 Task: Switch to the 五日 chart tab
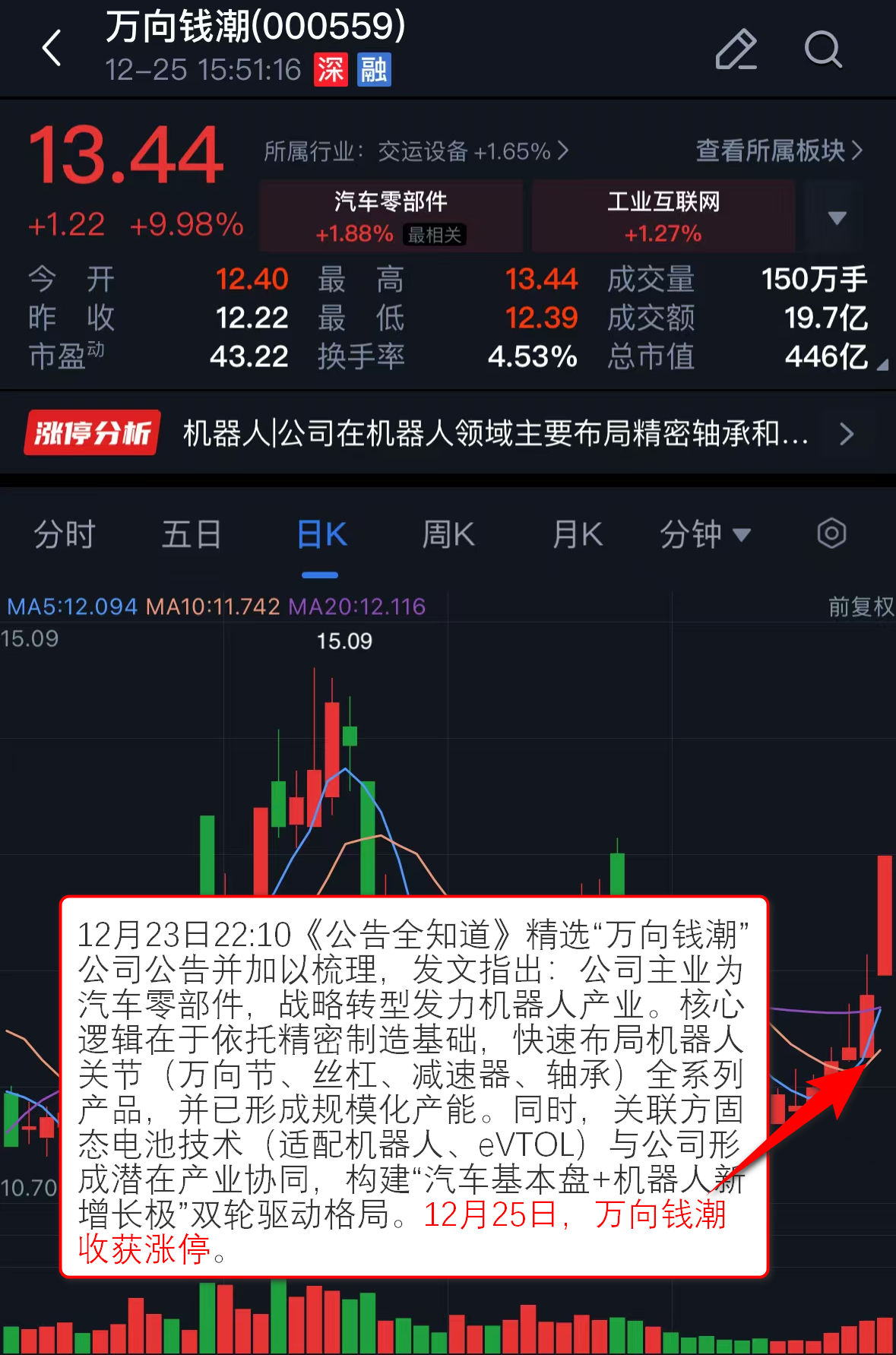192,534
